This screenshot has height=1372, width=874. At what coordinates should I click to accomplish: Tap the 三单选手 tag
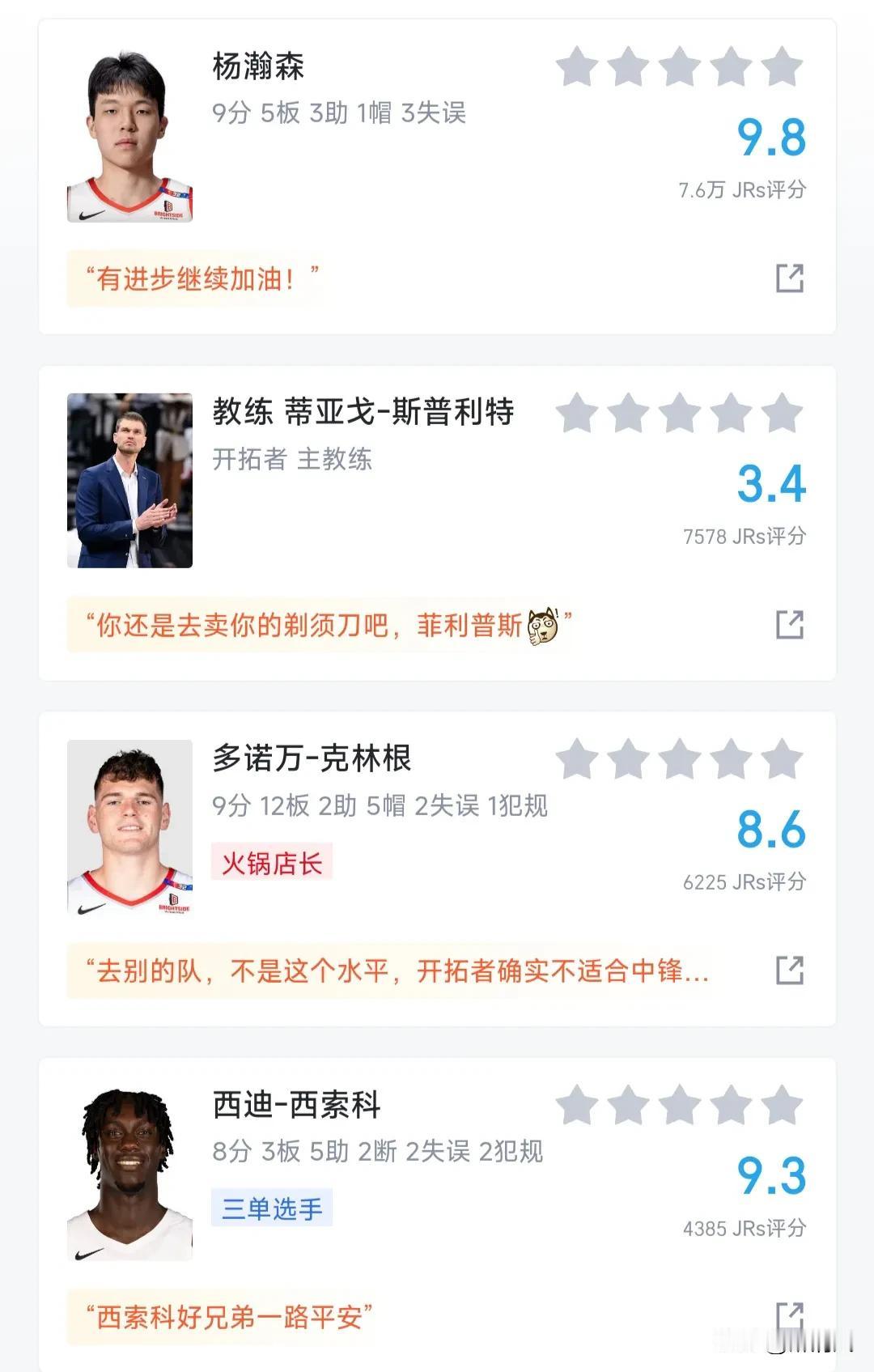[272, 1208]
